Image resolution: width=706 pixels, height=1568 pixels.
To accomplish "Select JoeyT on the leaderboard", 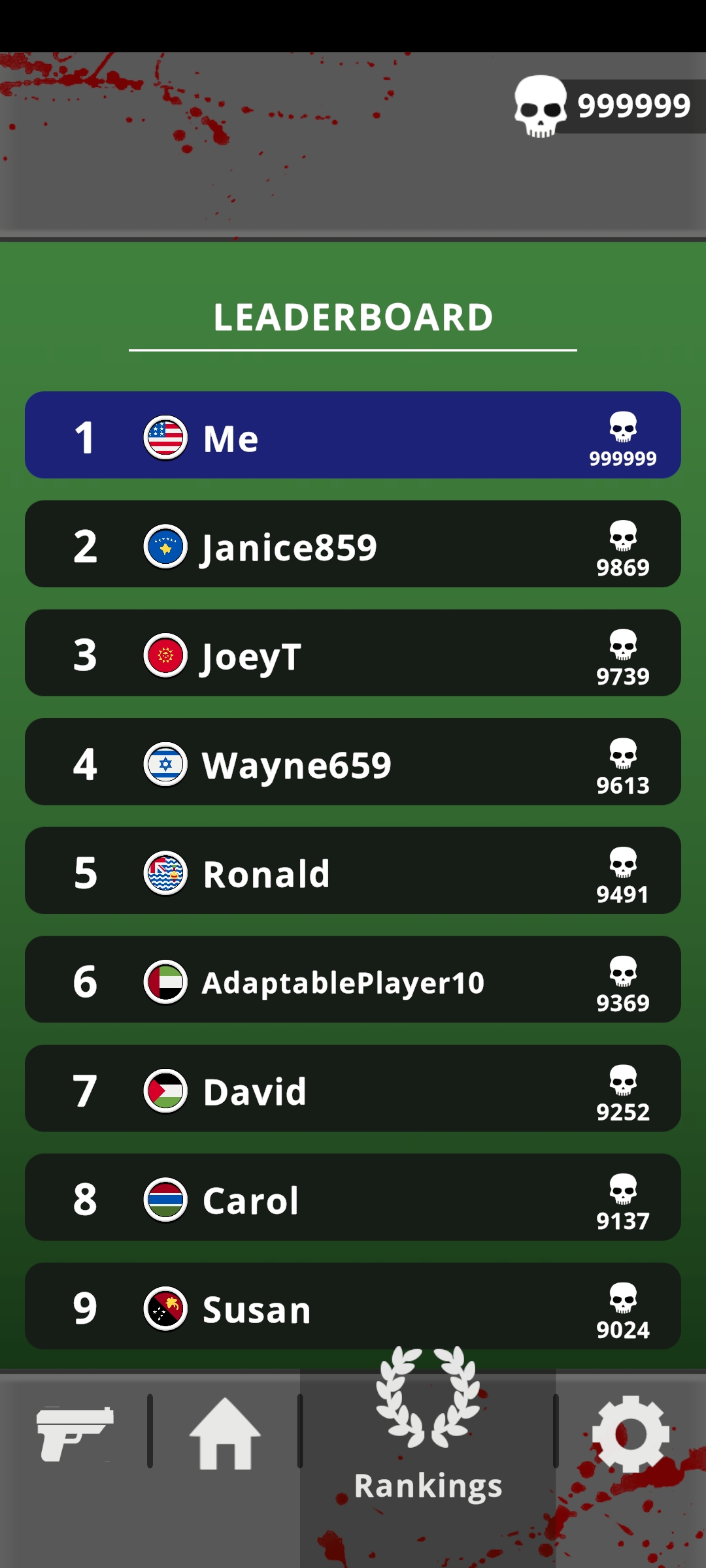I will 353,653.
